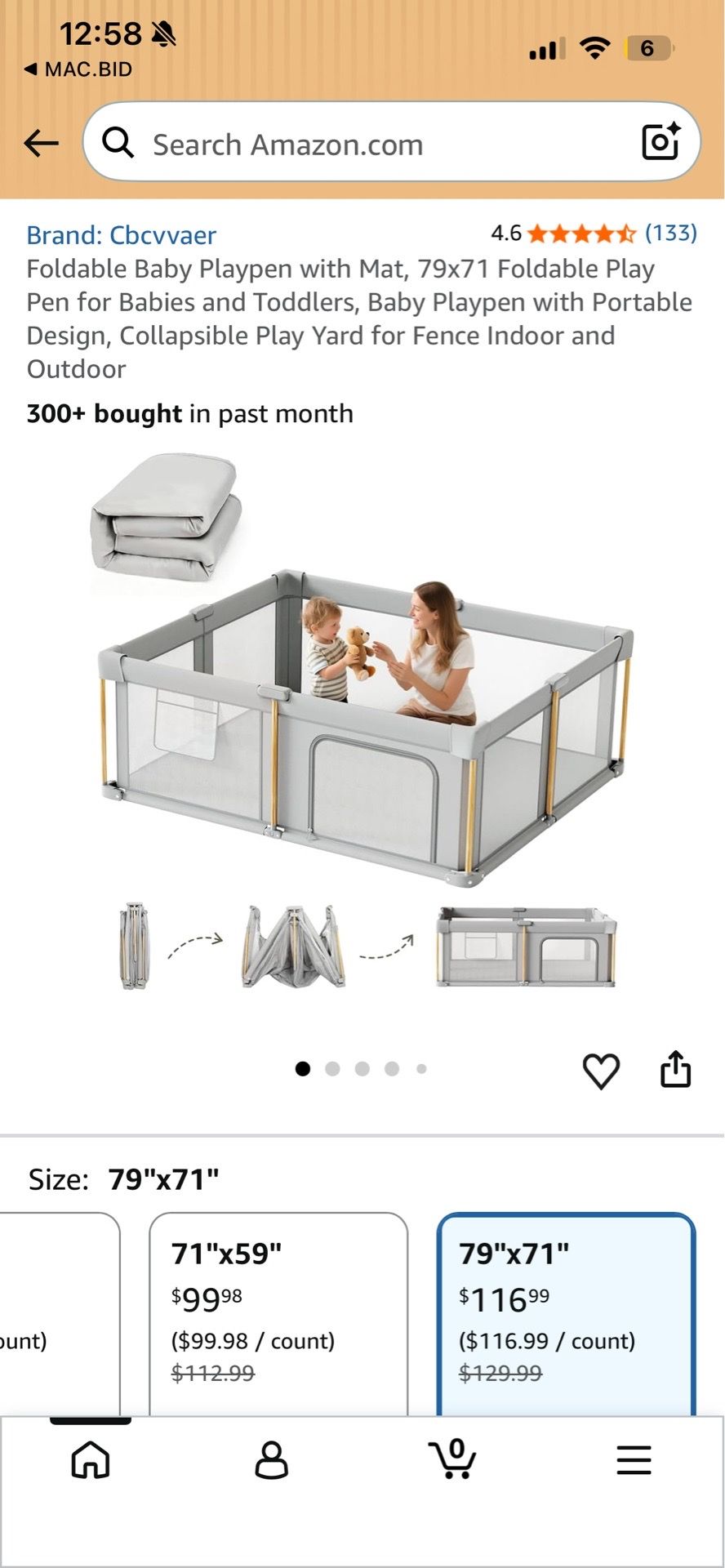
Task: Return to MAC.BID app
Action: tap(78, 69)
